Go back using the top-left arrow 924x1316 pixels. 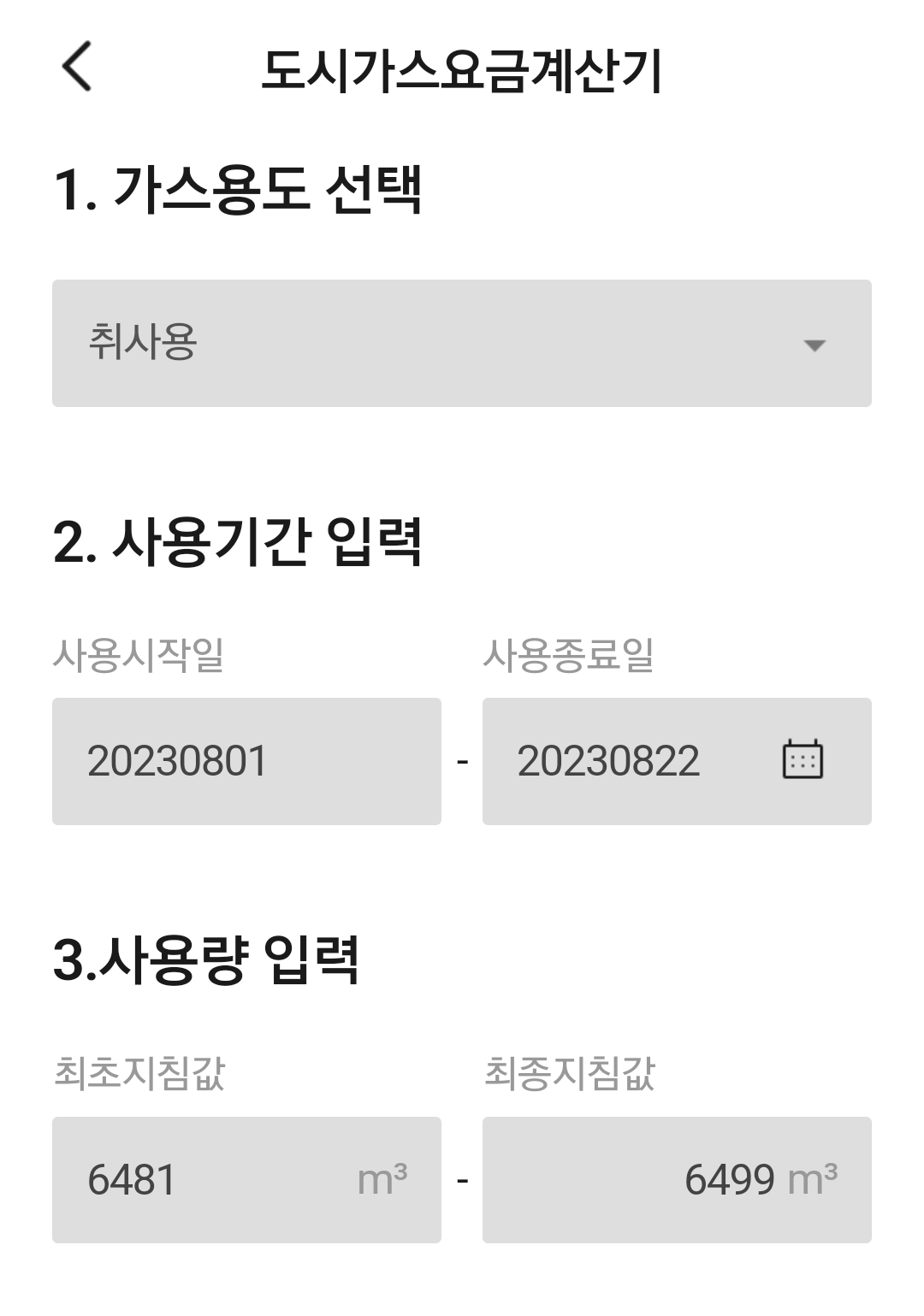pyautogui.click(x=77, y=67)
